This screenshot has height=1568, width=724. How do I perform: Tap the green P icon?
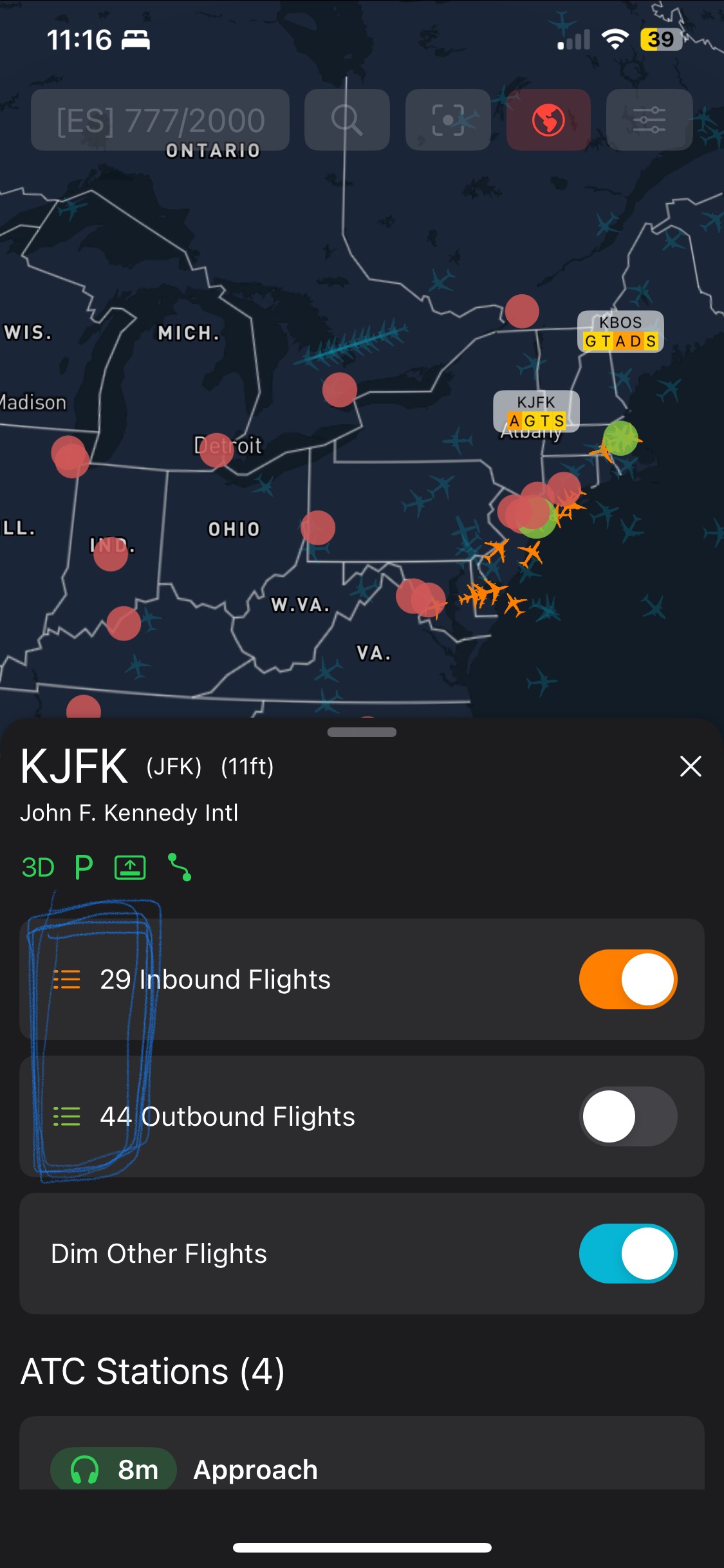84,868
